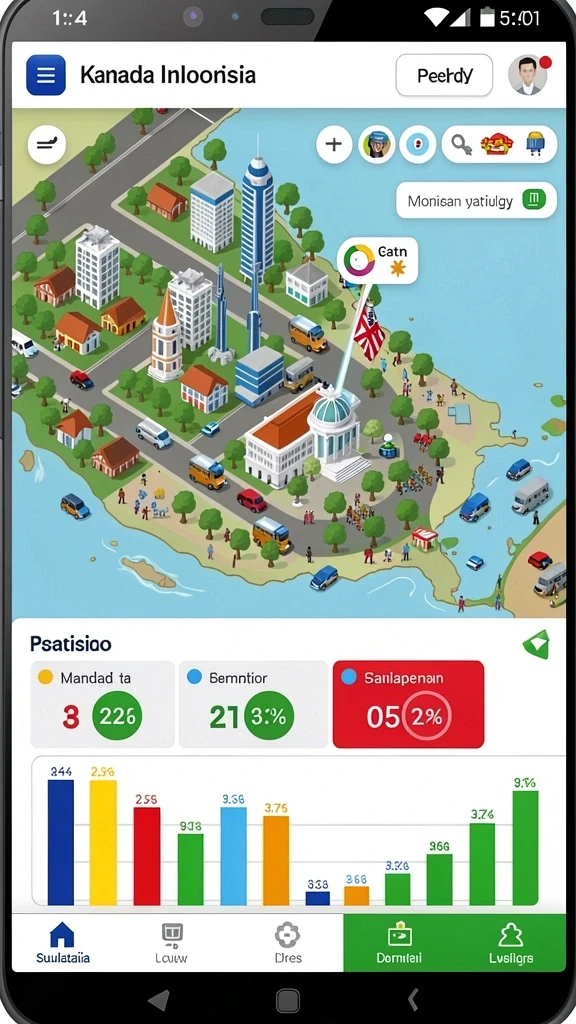The width and height of the screenshot is (576, 1024).
Task: Open the hamburger menu next to Kanada Inloorisia
Action: [x=46, y=75]
